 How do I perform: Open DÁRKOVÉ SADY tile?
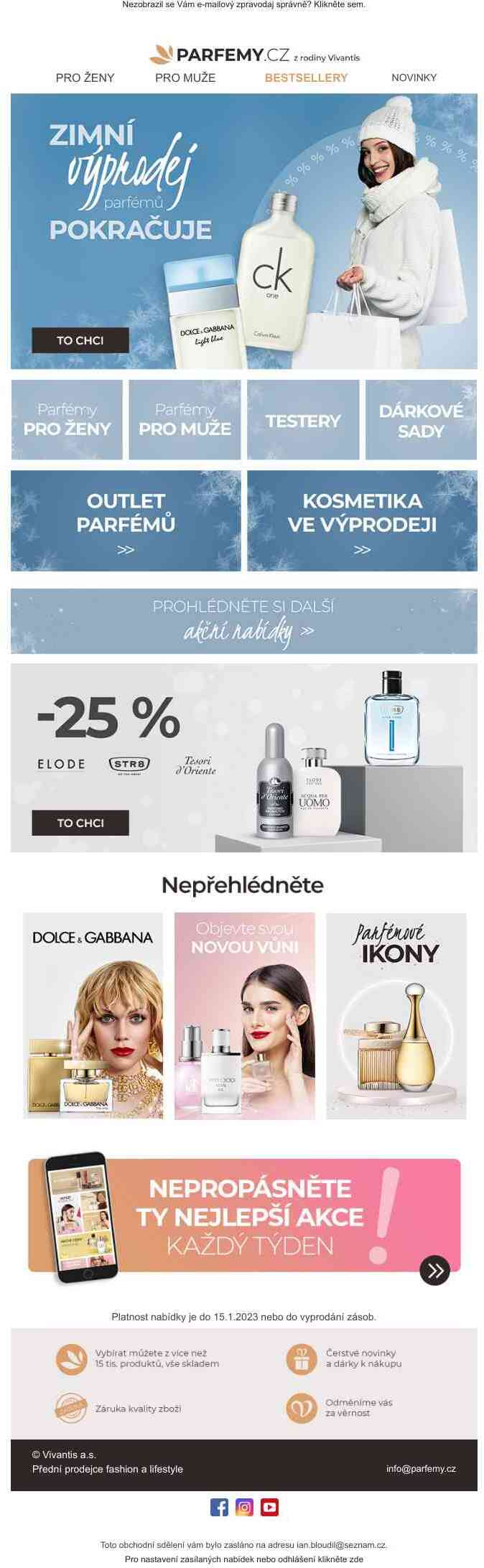[x=421, y=420]
